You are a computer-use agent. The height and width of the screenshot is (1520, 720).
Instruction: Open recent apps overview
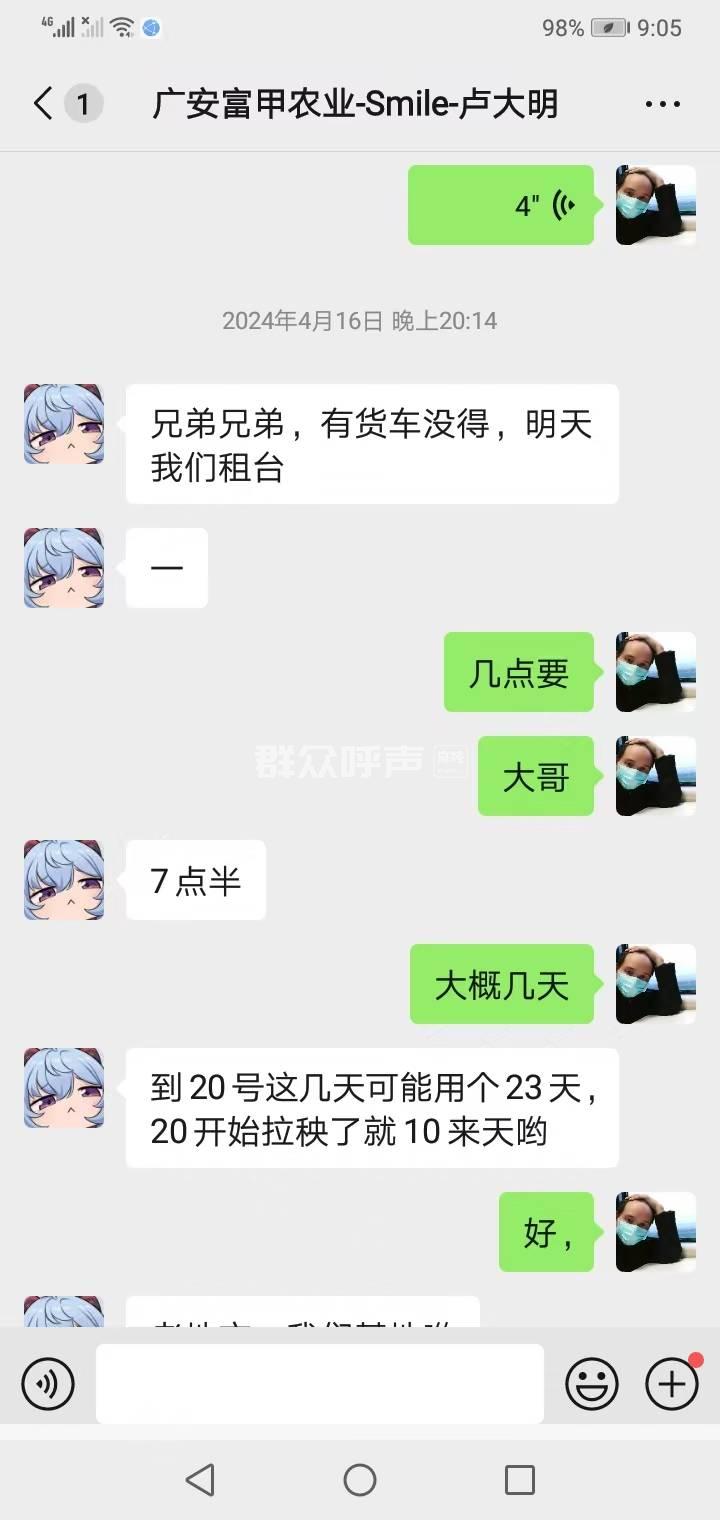pos(519,1480)
